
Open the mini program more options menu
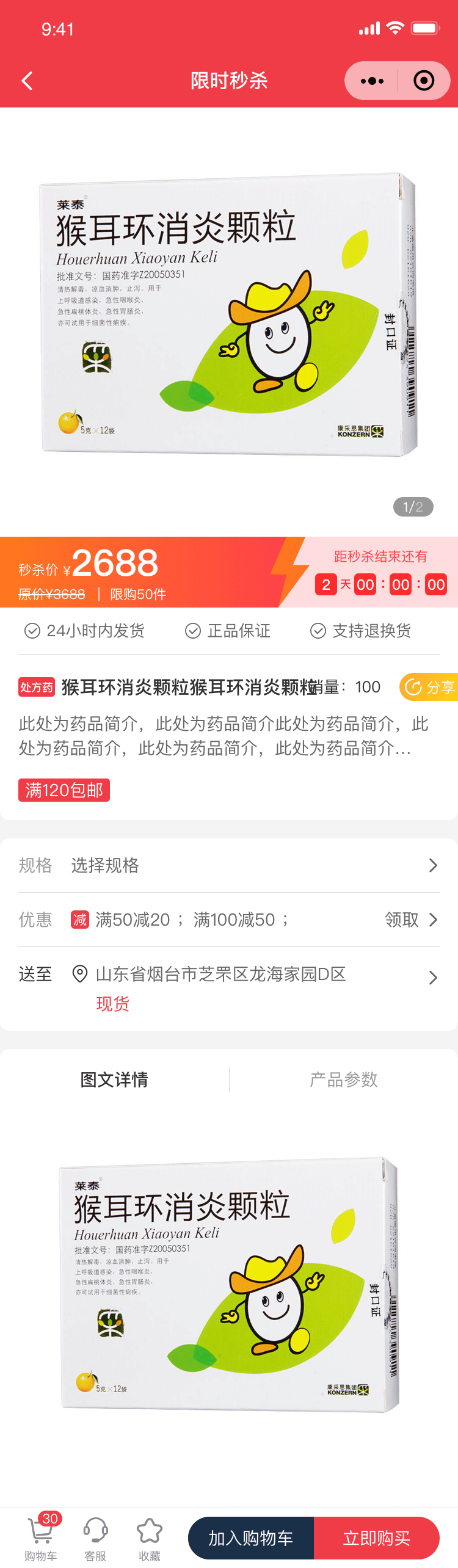coord(372,81)
